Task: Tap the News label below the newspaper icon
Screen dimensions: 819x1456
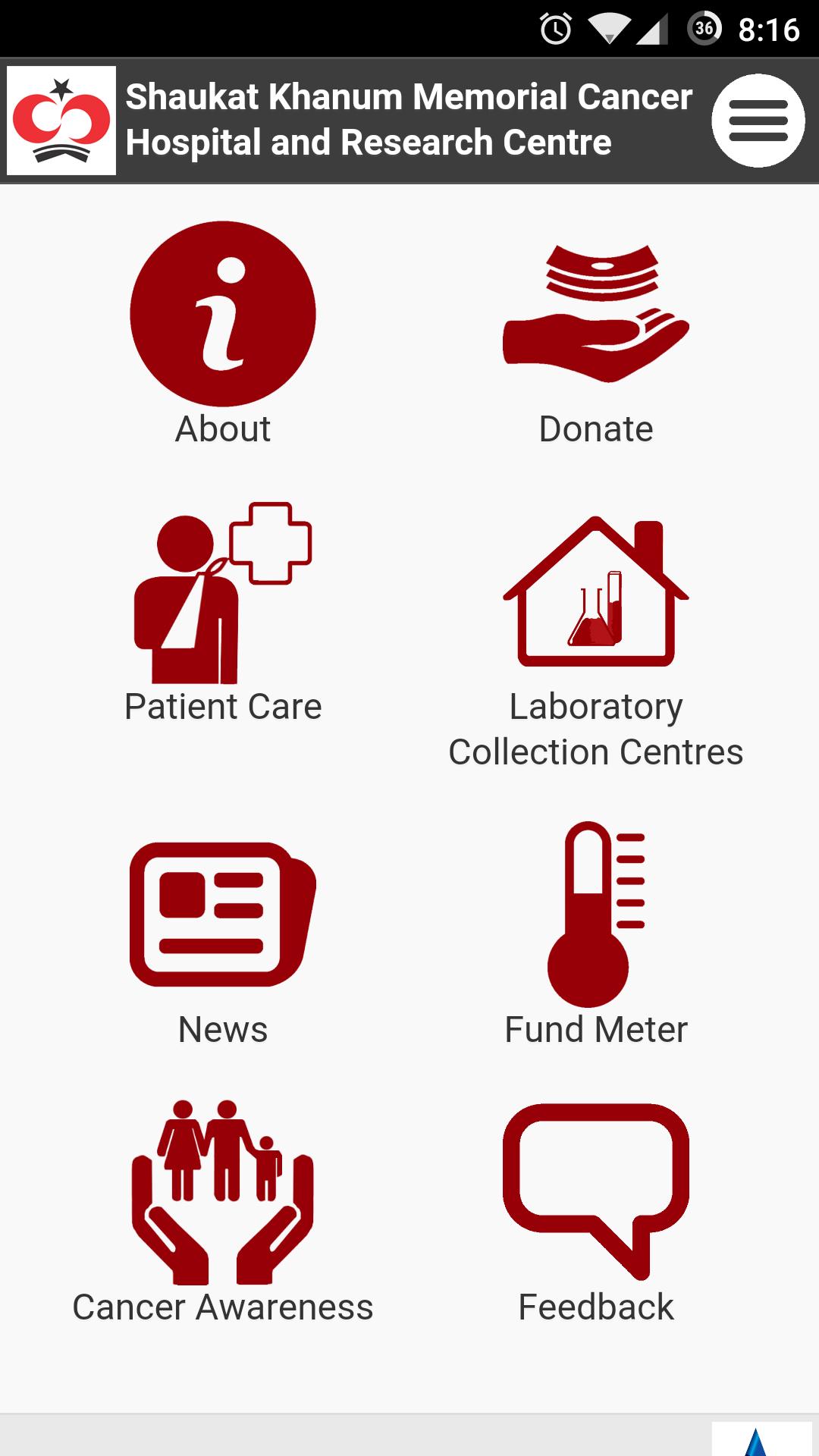Action: click(x=223, y=1029)
